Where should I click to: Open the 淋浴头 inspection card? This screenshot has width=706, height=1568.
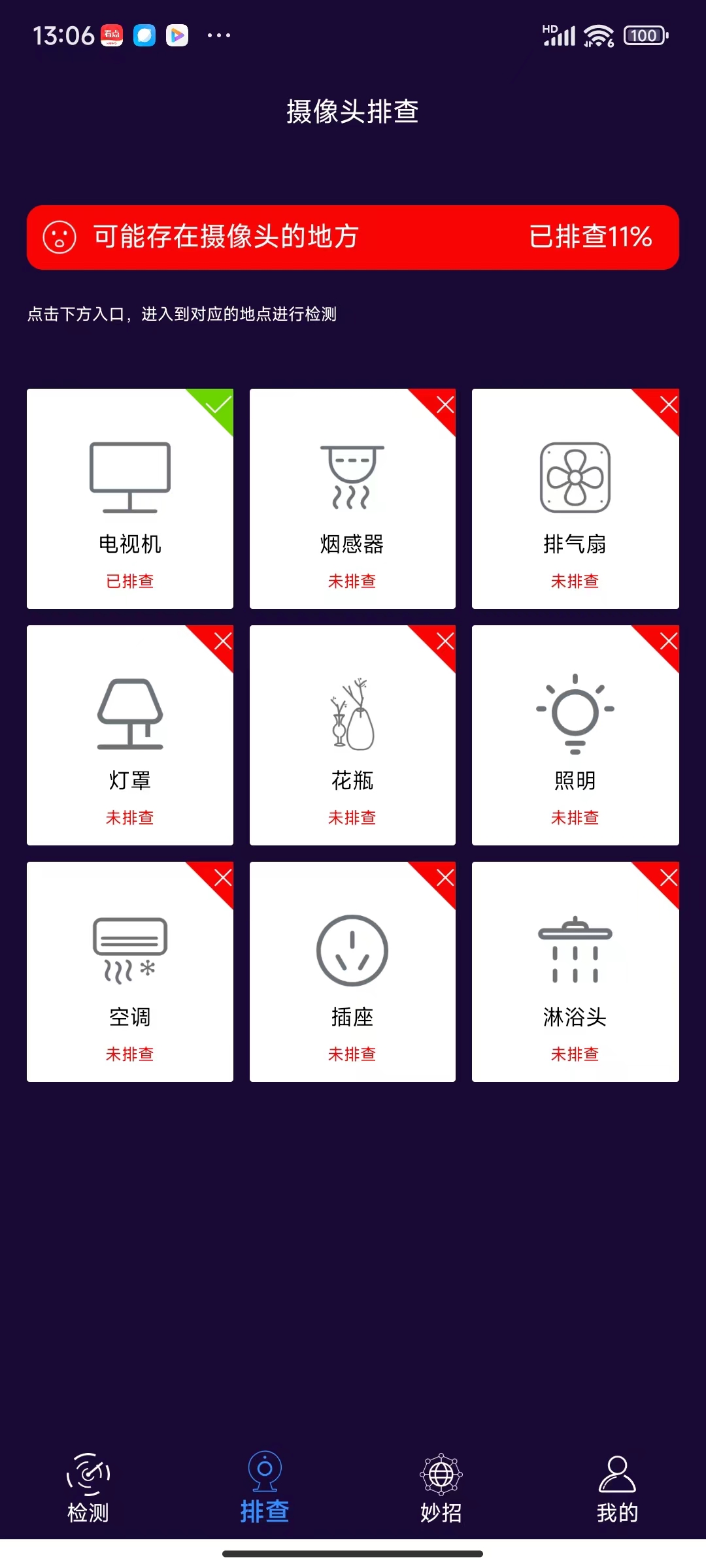tap(575, 972)
